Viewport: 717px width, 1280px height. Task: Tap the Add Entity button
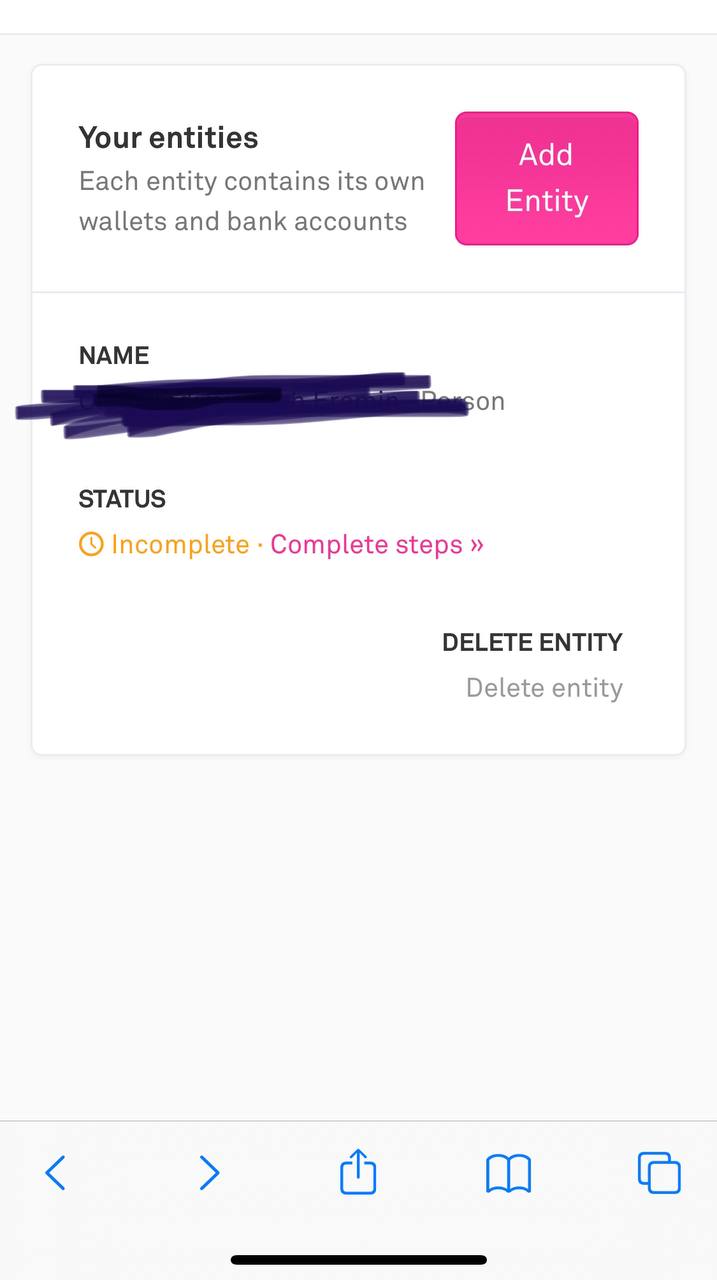point(546,178)
